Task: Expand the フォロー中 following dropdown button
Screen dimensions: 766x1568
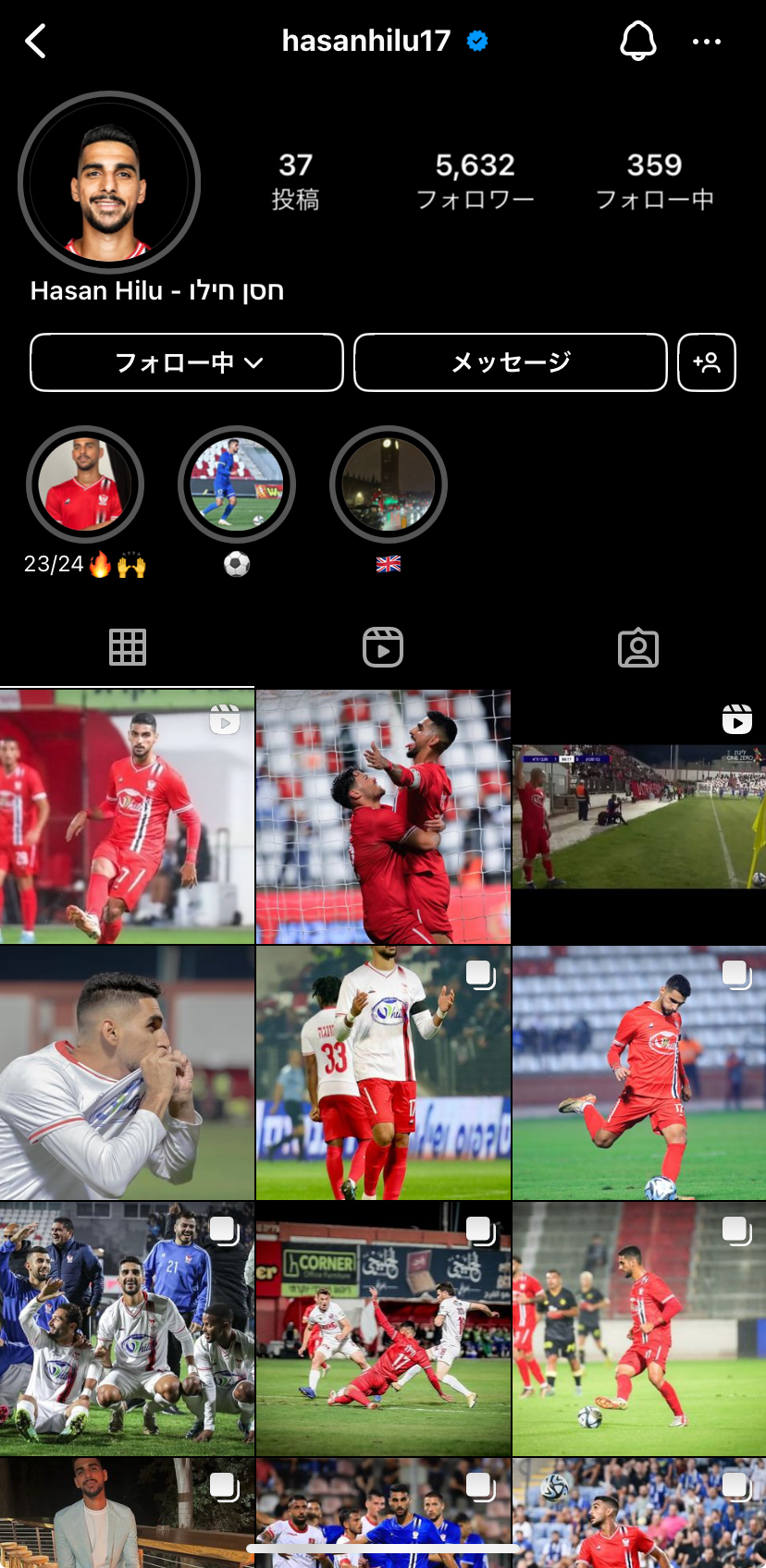Action: pos(187,362)
